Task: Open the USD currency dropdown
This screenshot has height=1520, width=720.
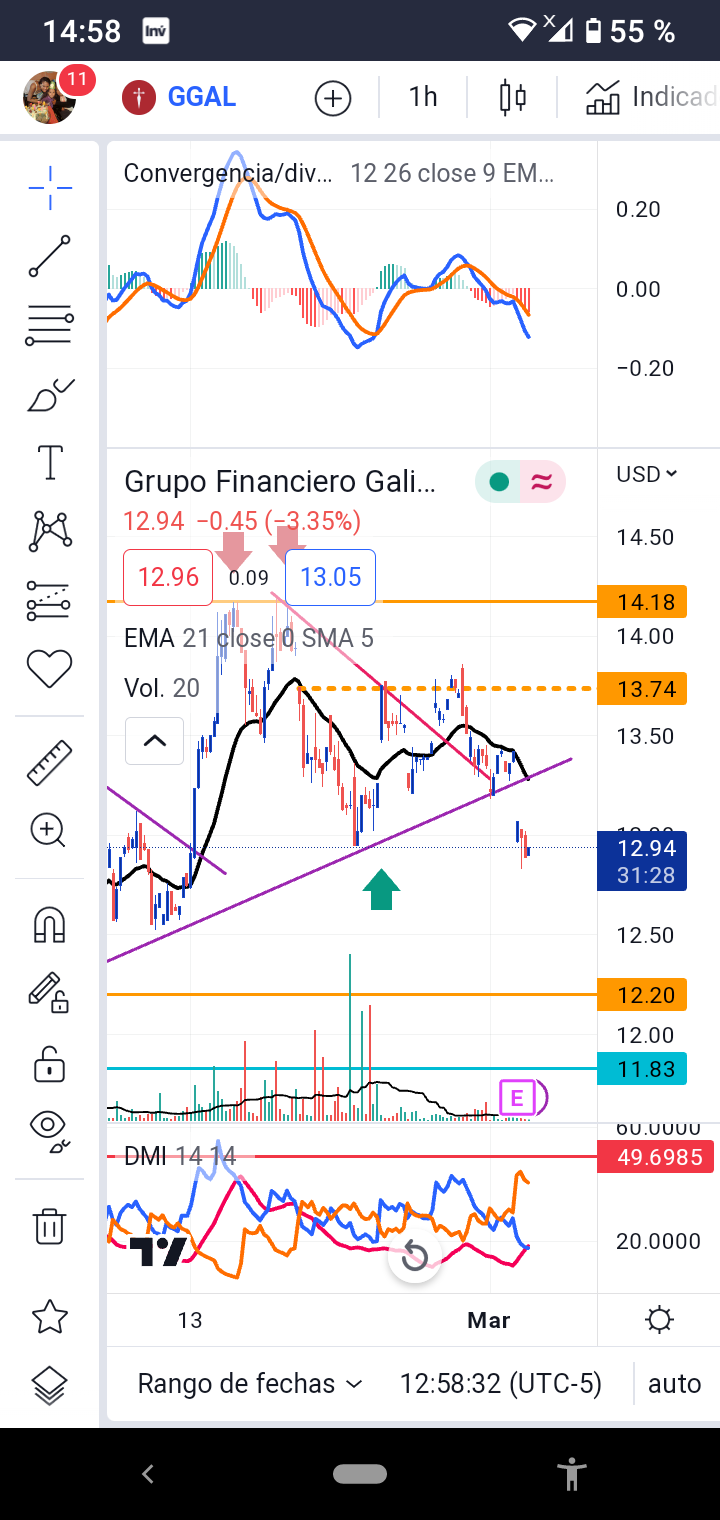Action: pos(646,474)
